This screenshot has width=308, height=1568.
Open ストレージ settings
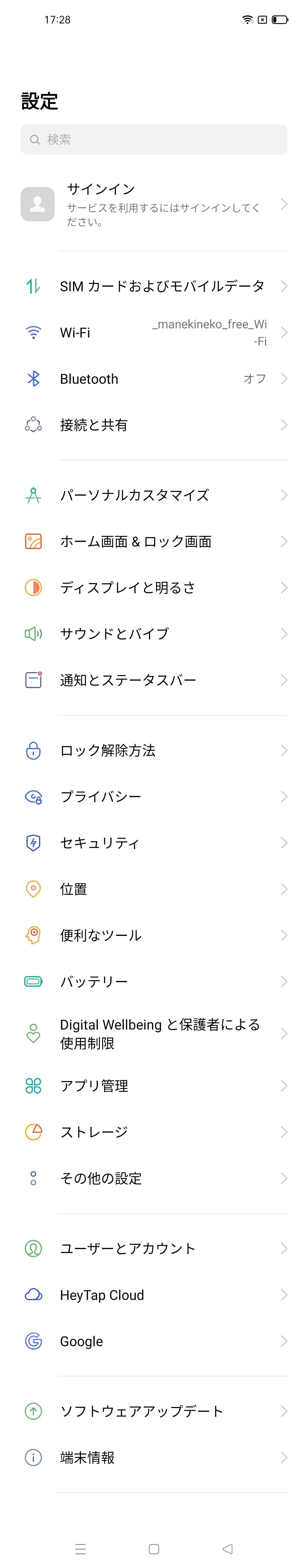coord(154,1131)
